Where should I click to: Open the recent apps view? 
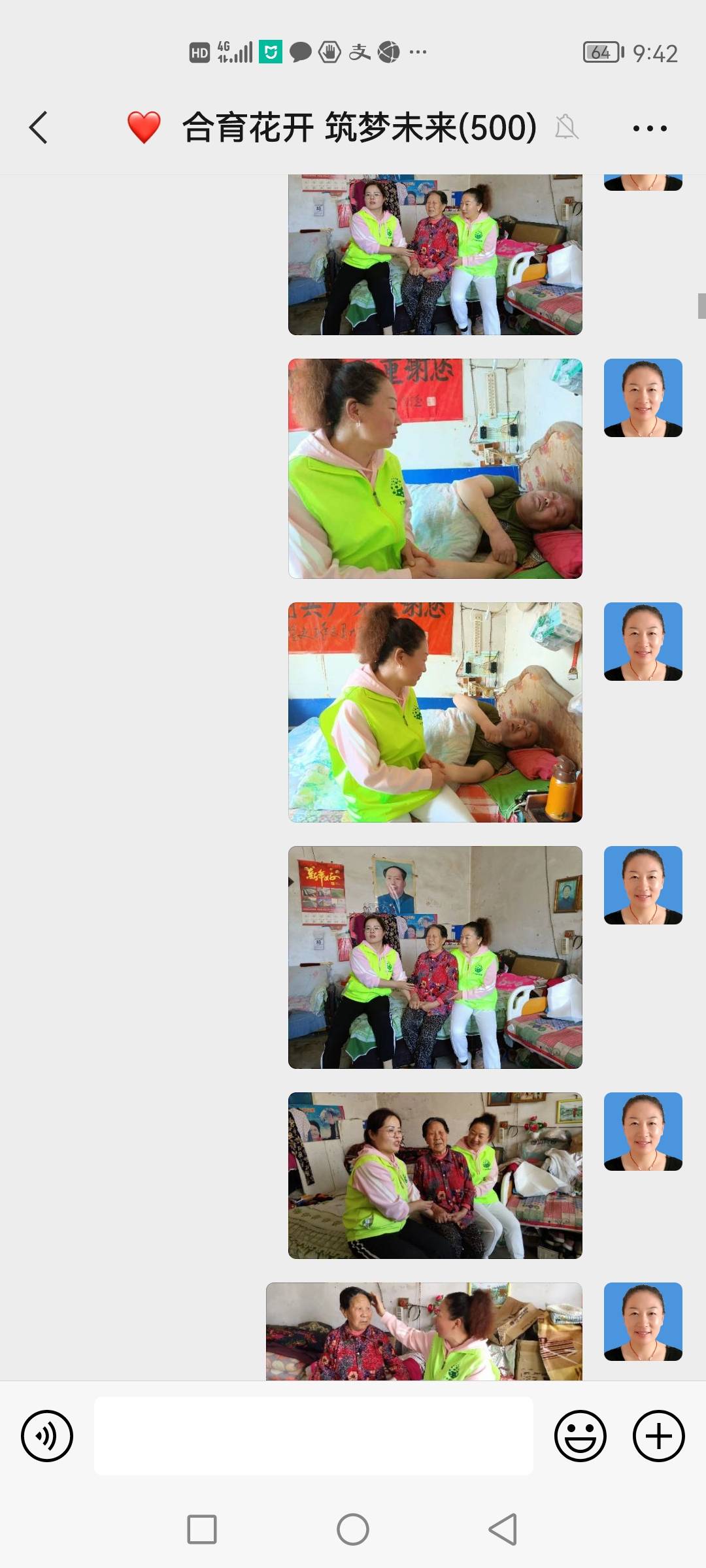(x=202, y=1529)
